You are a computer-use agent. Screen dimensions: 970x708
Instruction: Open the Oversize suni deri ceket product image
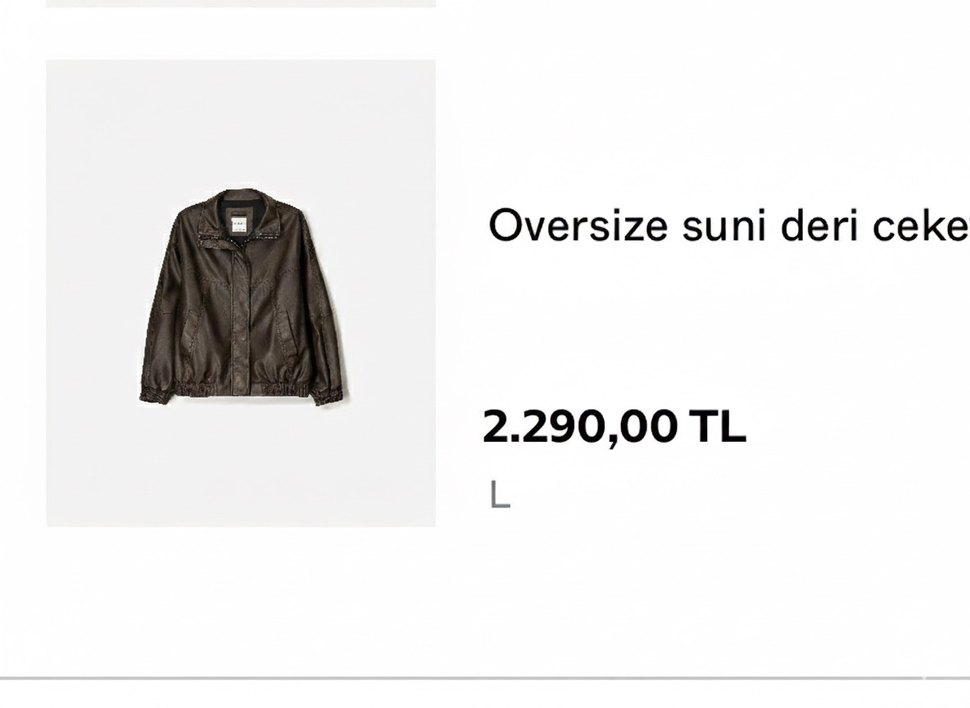coord(241,293)
